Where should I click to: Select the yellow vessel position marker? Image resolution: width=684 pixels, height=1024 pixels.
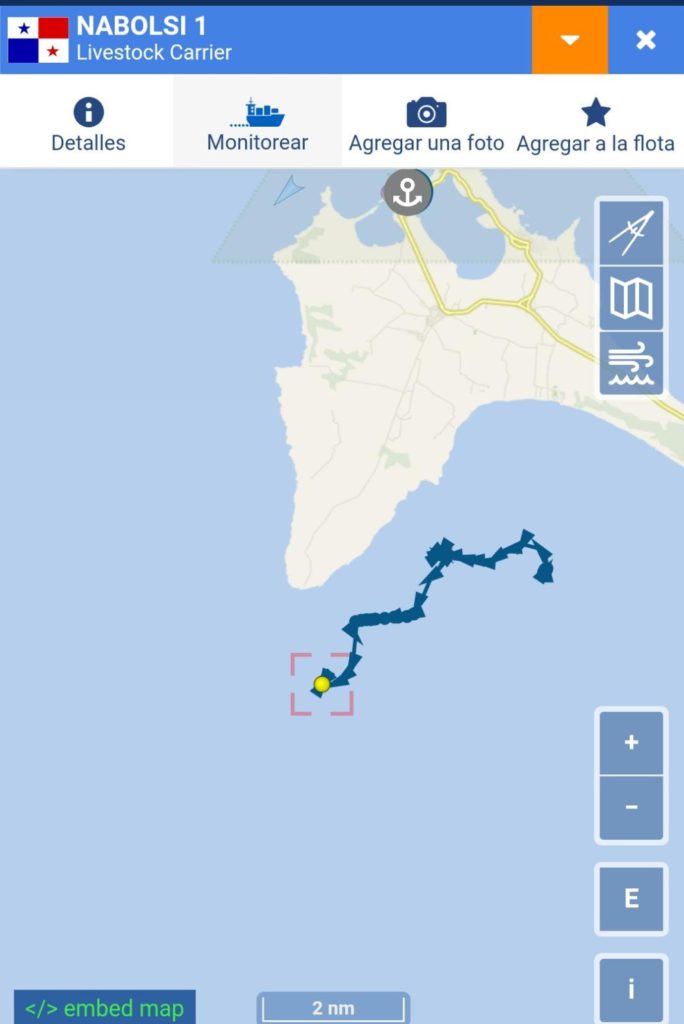pyautogui.click(x=322, y=684)
